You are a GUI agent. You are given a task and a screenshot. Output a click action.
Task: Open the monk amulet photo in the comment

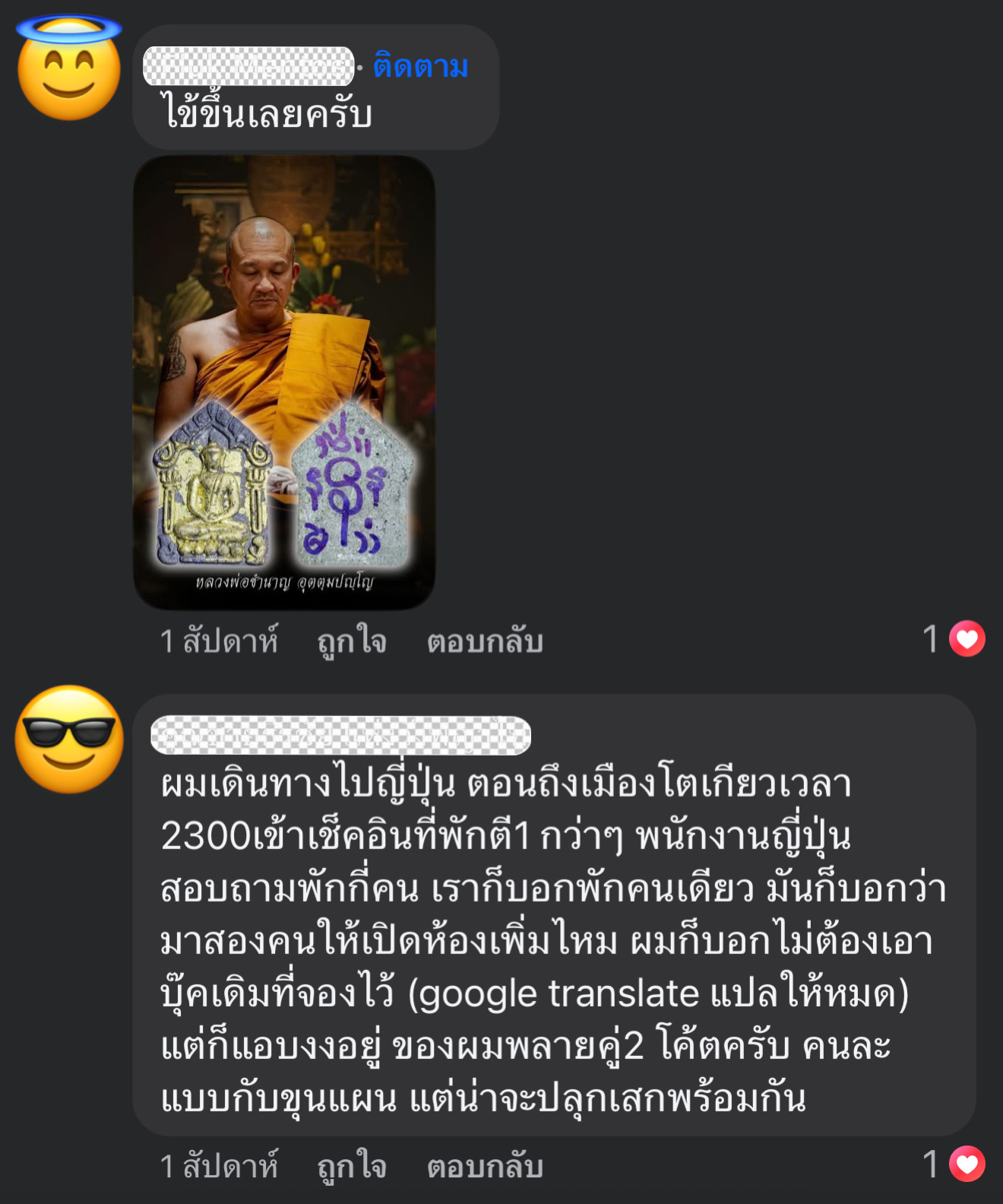[284, 382]
